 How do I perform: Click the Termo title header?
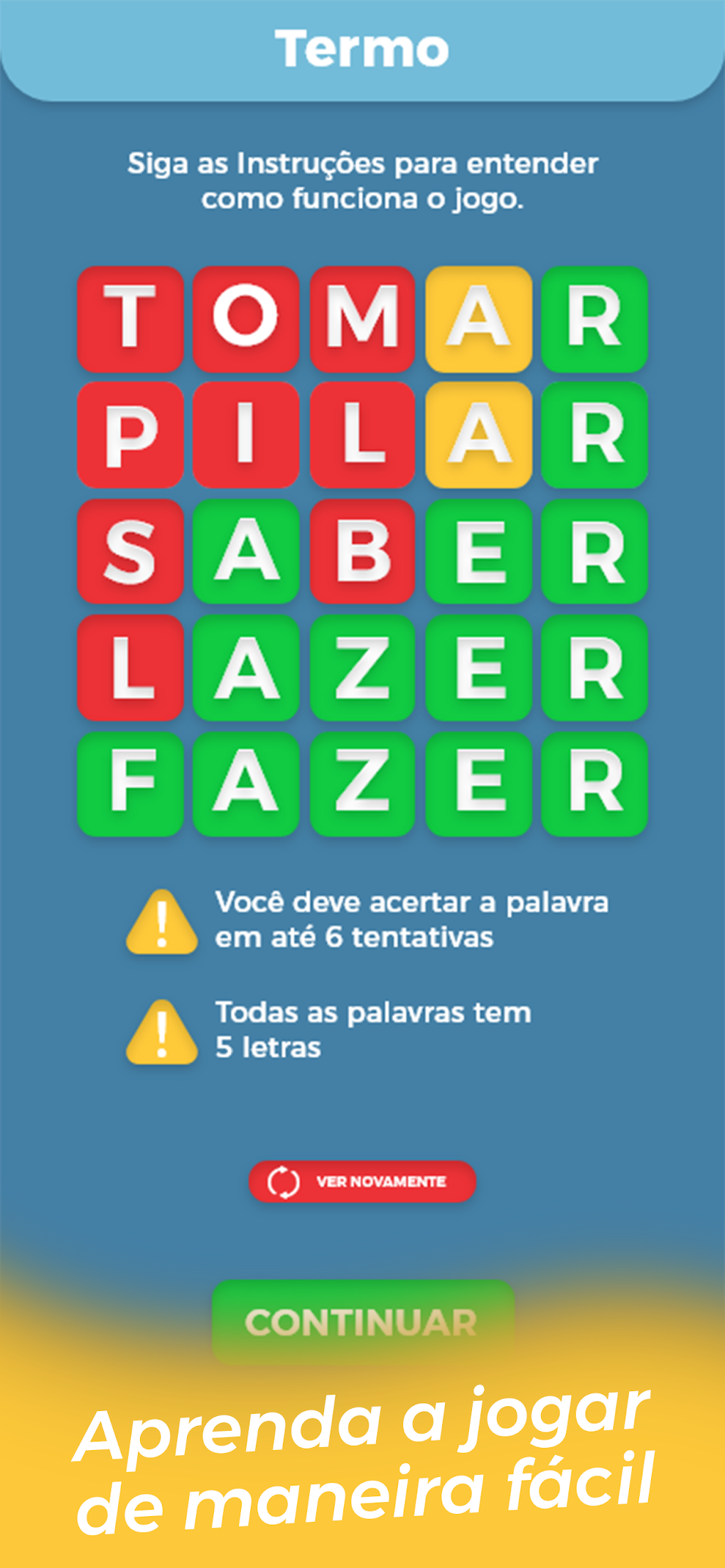point(362,47)
